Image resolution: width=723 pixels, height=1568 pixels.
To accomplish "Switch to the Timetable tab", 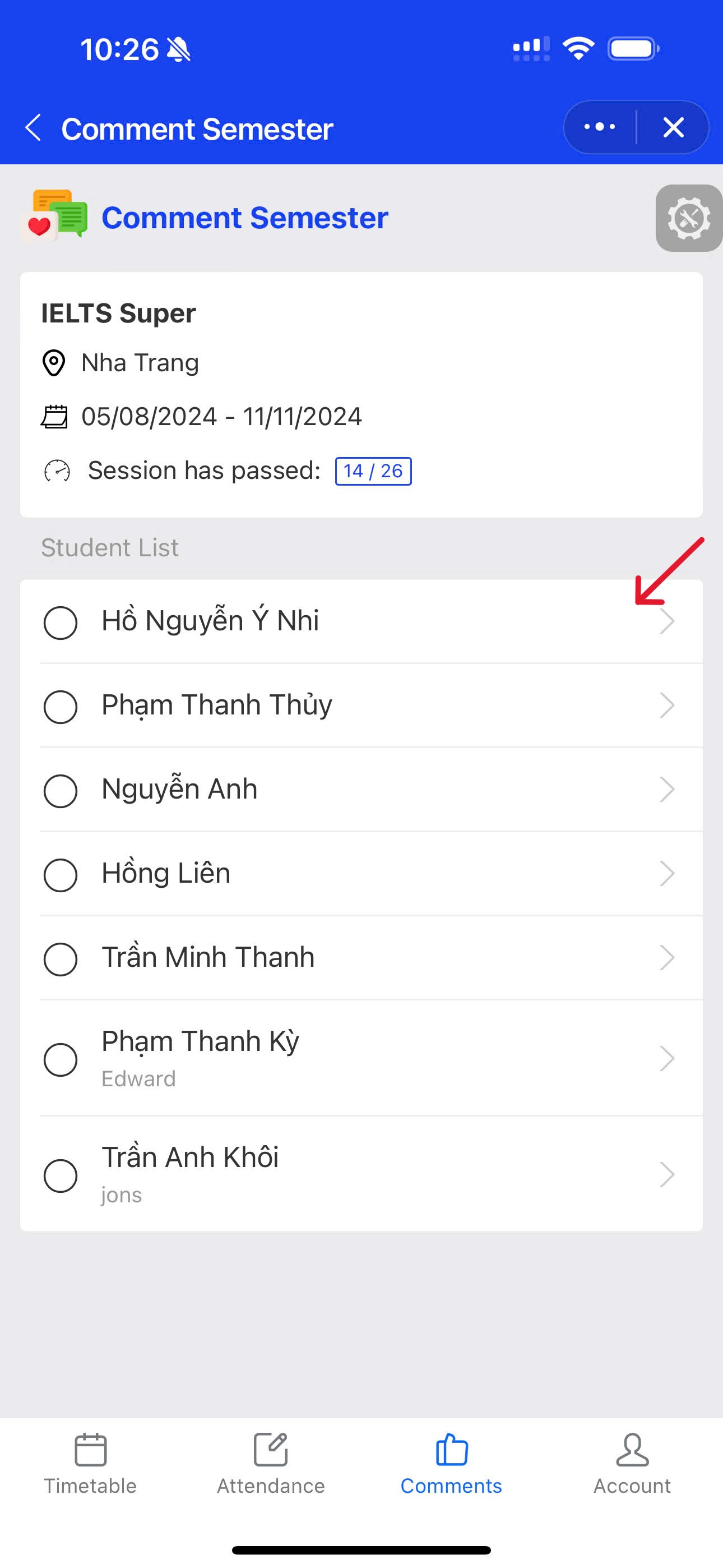I will tap(90, 1463).
